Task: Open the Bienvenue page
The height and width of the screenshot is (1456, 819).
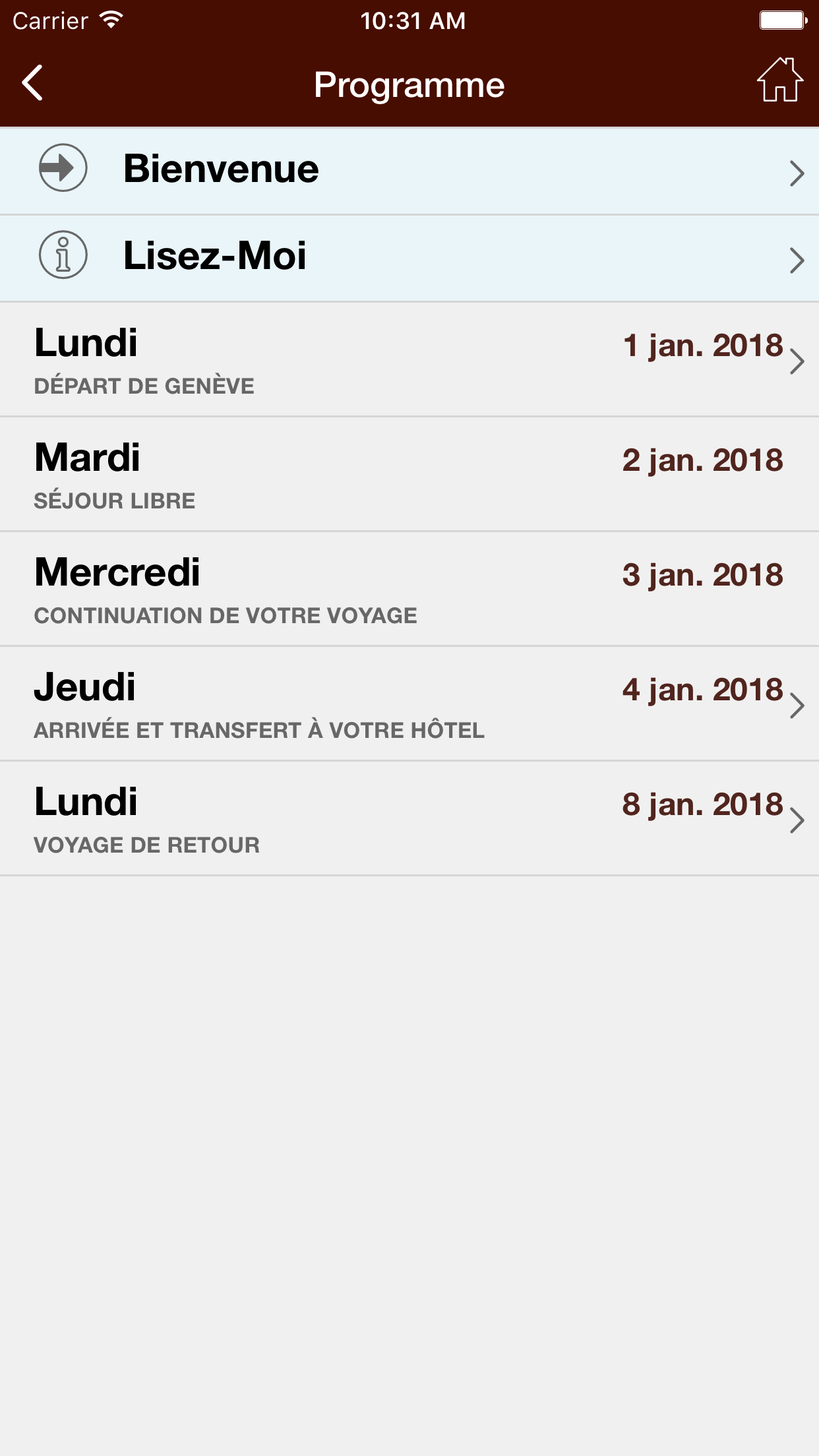Action: tap(409, 171)
